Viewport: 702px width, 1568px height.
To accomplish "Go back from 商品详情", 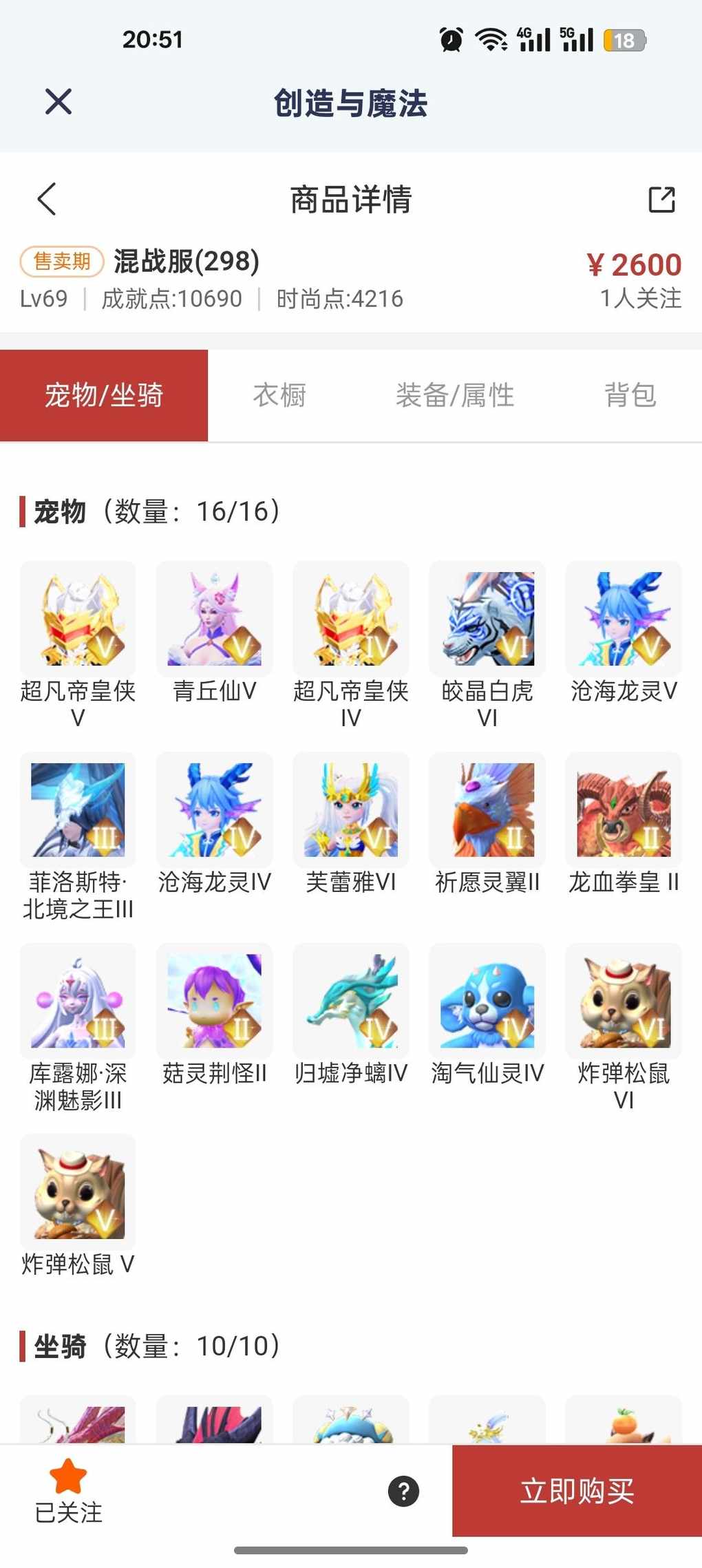I will pyautogui.click(x=47, y=200).
